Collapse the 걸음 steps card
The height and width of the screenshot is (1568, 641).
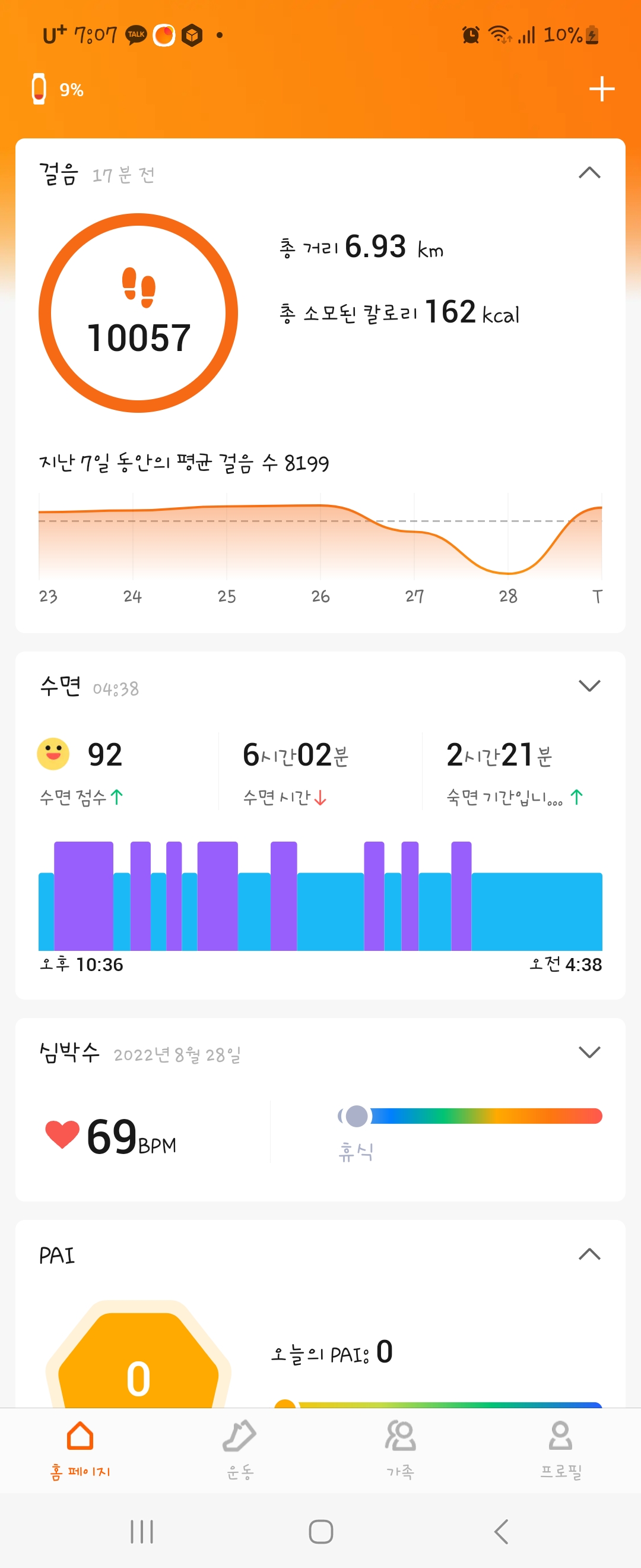pos(589,173)
